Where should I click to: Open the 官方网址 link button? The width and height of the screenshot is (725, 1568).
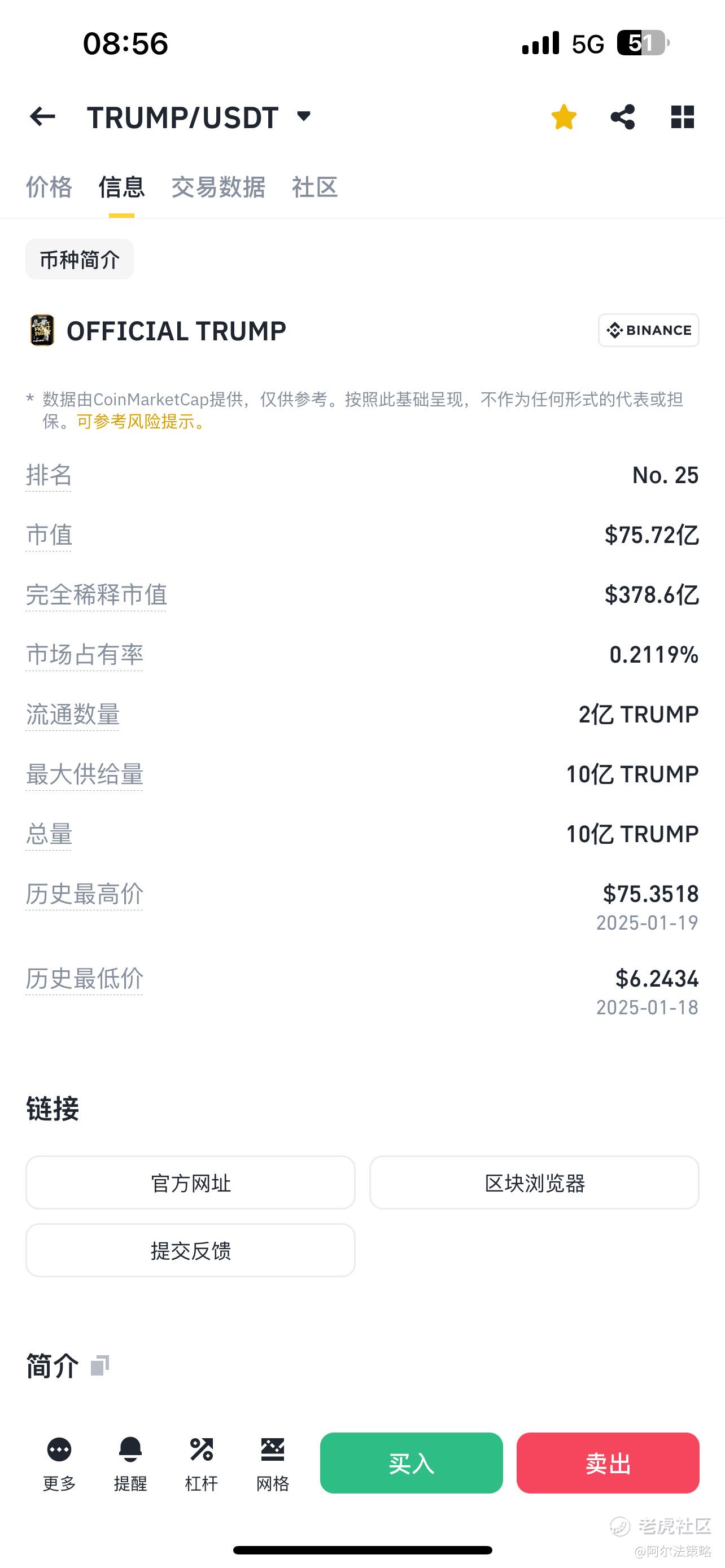(190, 1182)
